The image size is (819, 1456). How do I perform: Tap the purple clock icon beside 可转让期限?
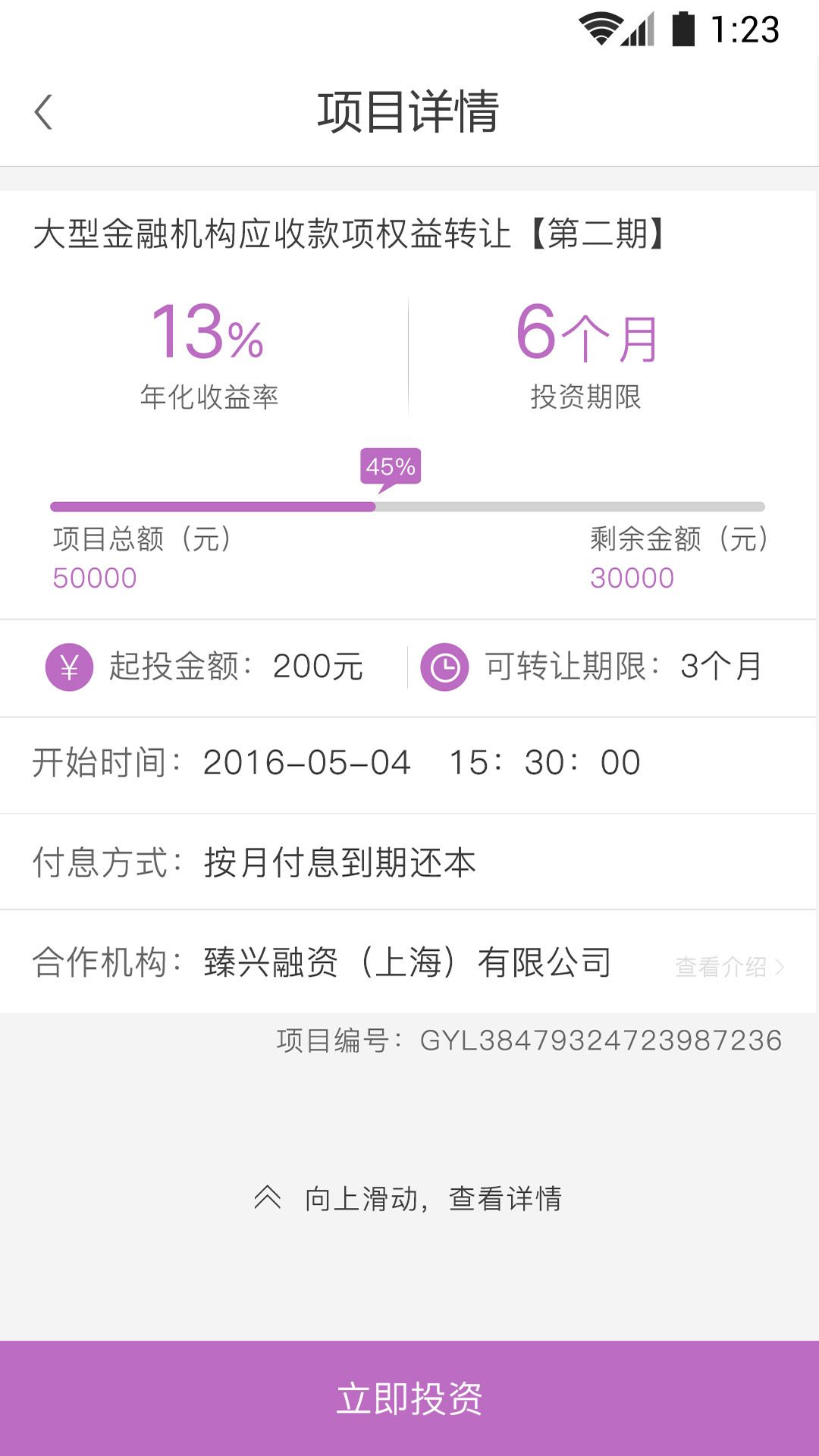tap(446, 668)
